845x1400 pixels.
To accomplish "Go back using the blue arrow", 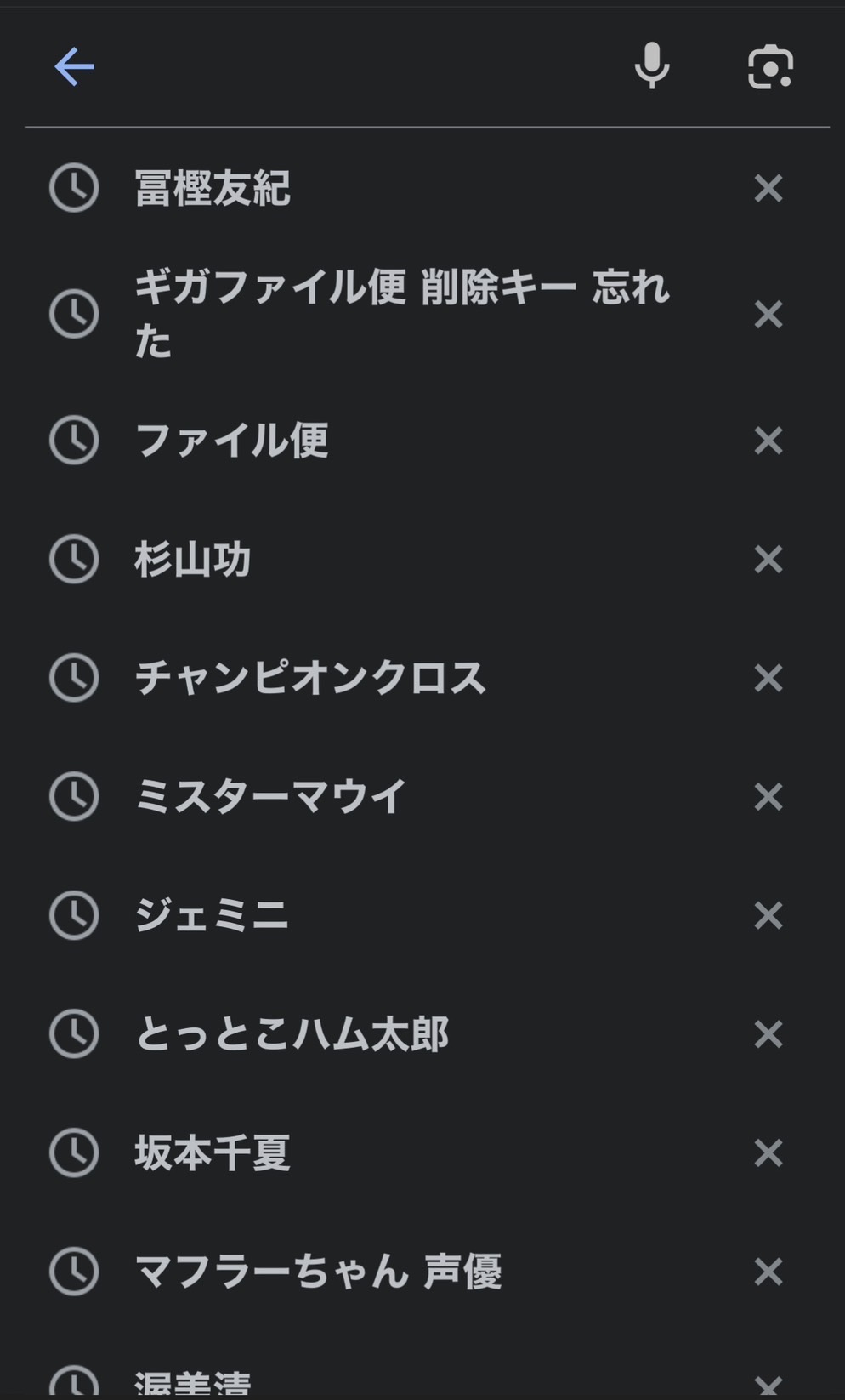I will point(74,67).
